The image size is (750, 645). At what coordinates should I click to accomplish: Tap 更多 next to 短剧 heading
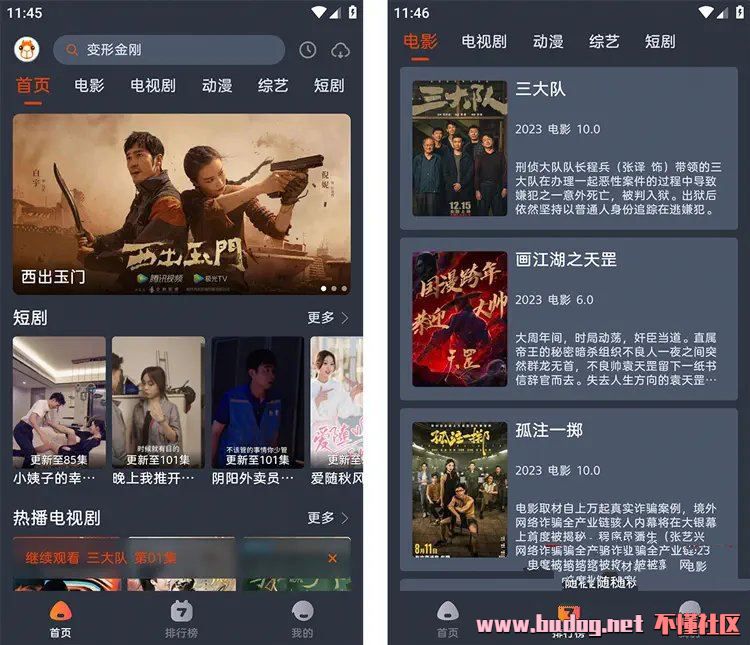pos(328,318)
